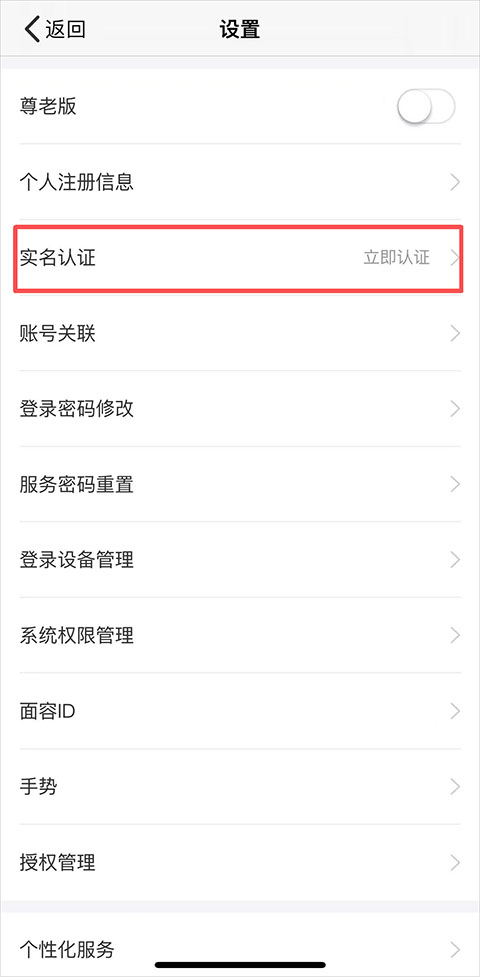This screenshot has width=480, height=977.
Task: Open 授权管理
Action: (240, 862)
